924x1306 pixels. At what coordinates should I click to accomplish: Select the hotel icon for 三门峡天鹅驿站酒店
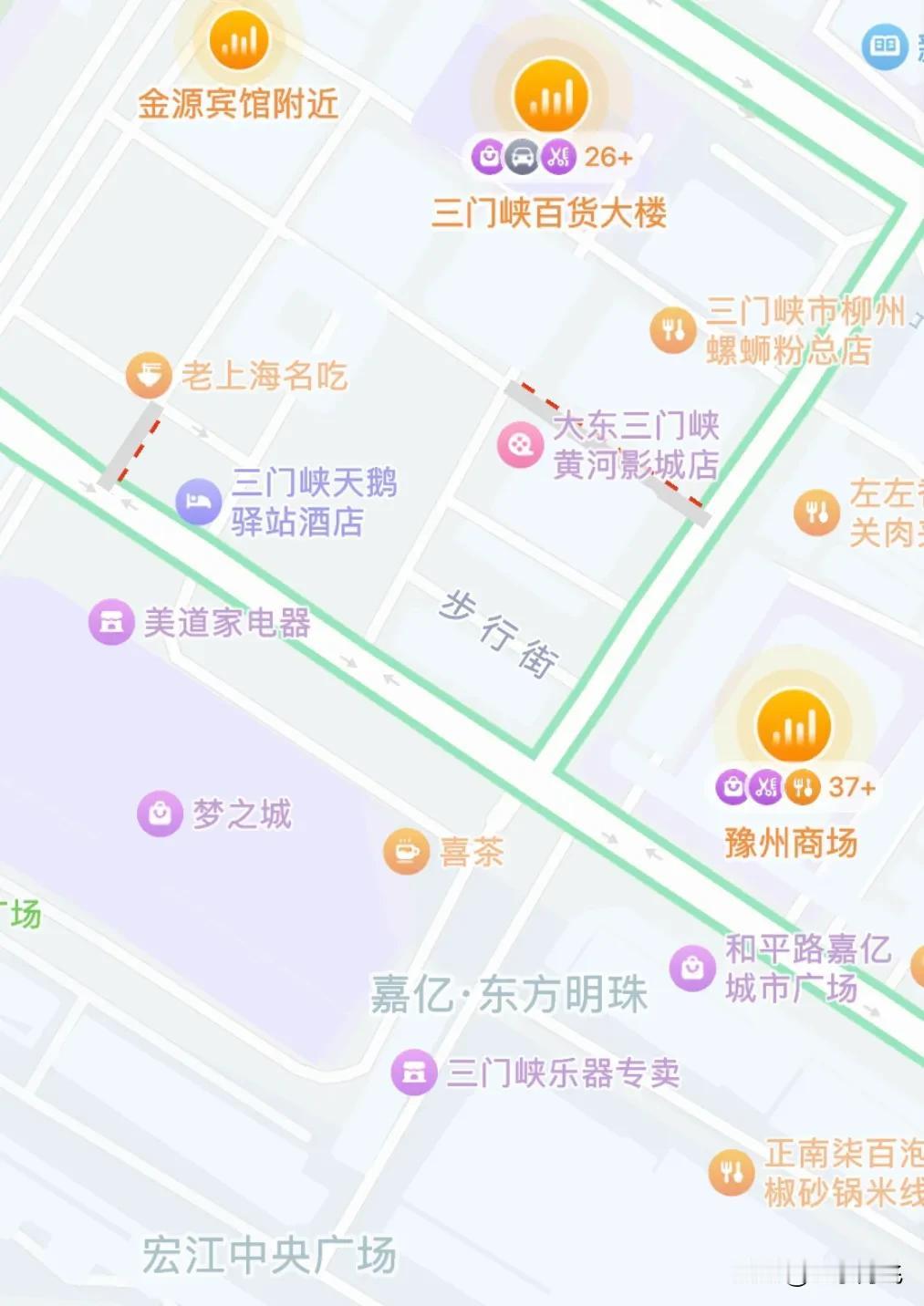[201, 501]
